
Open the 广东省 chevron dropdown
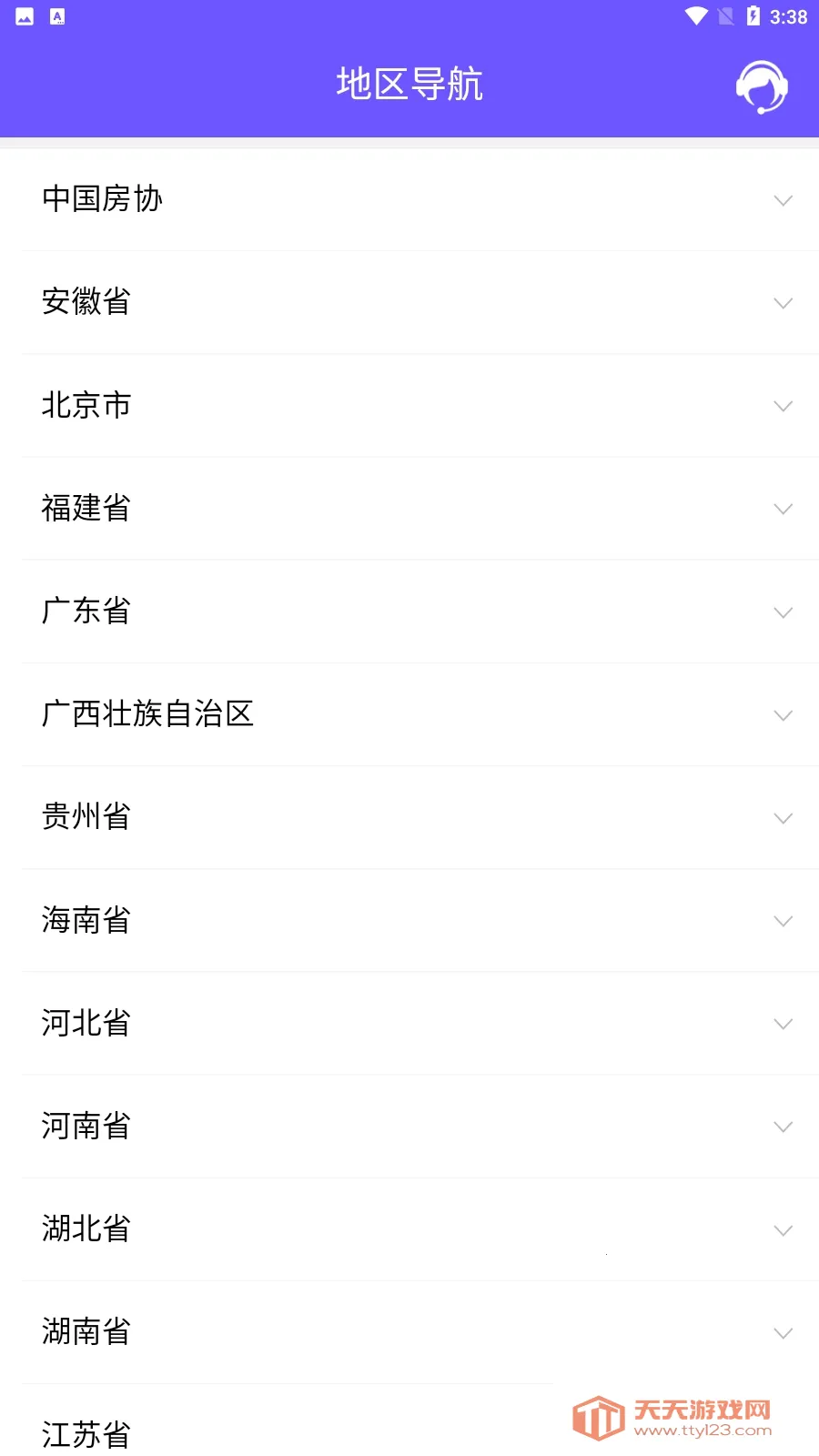click(x=783, y=612)
